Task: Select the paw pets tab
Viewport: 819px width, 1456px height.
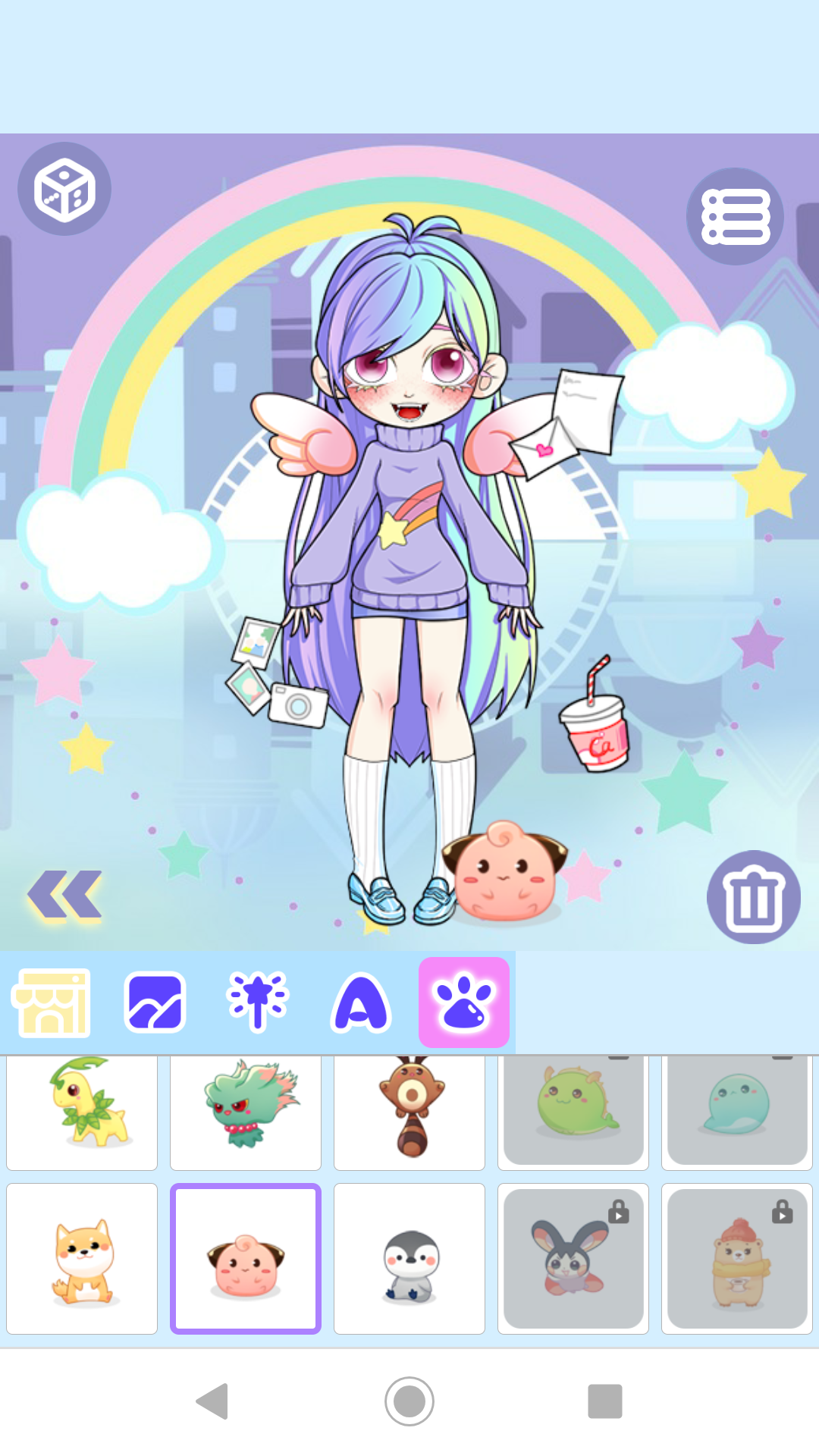Action: pyautogui.click(x=464, y=1002)
